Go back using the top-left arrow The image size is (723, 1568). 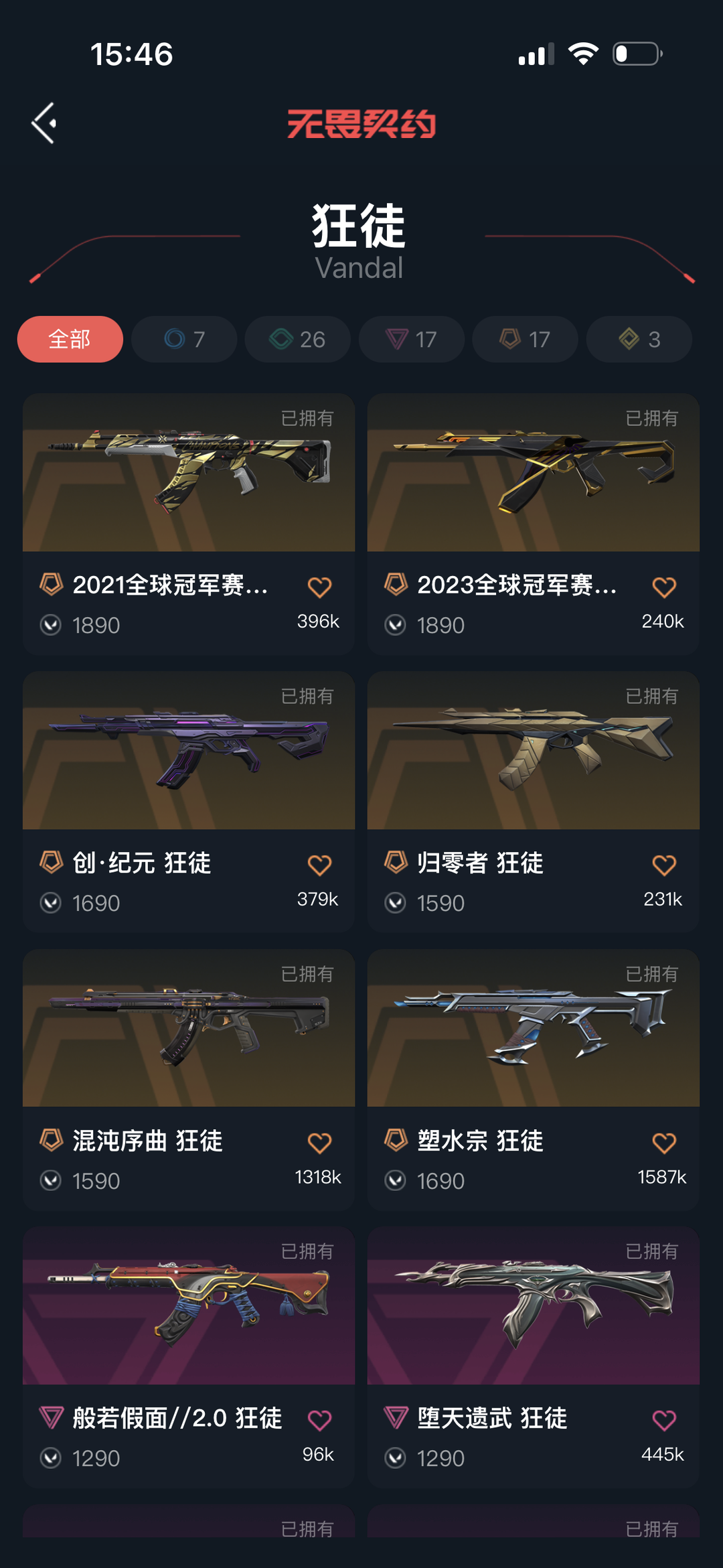point(44,123)
